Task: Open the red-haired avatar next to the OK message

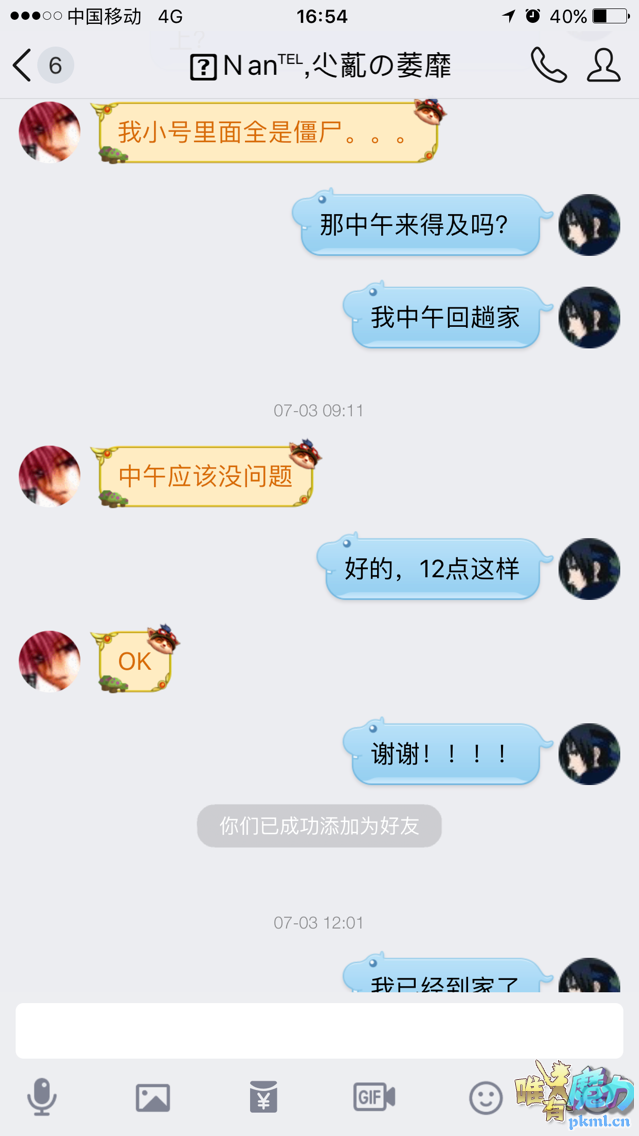Action: [x=49, y=661]
